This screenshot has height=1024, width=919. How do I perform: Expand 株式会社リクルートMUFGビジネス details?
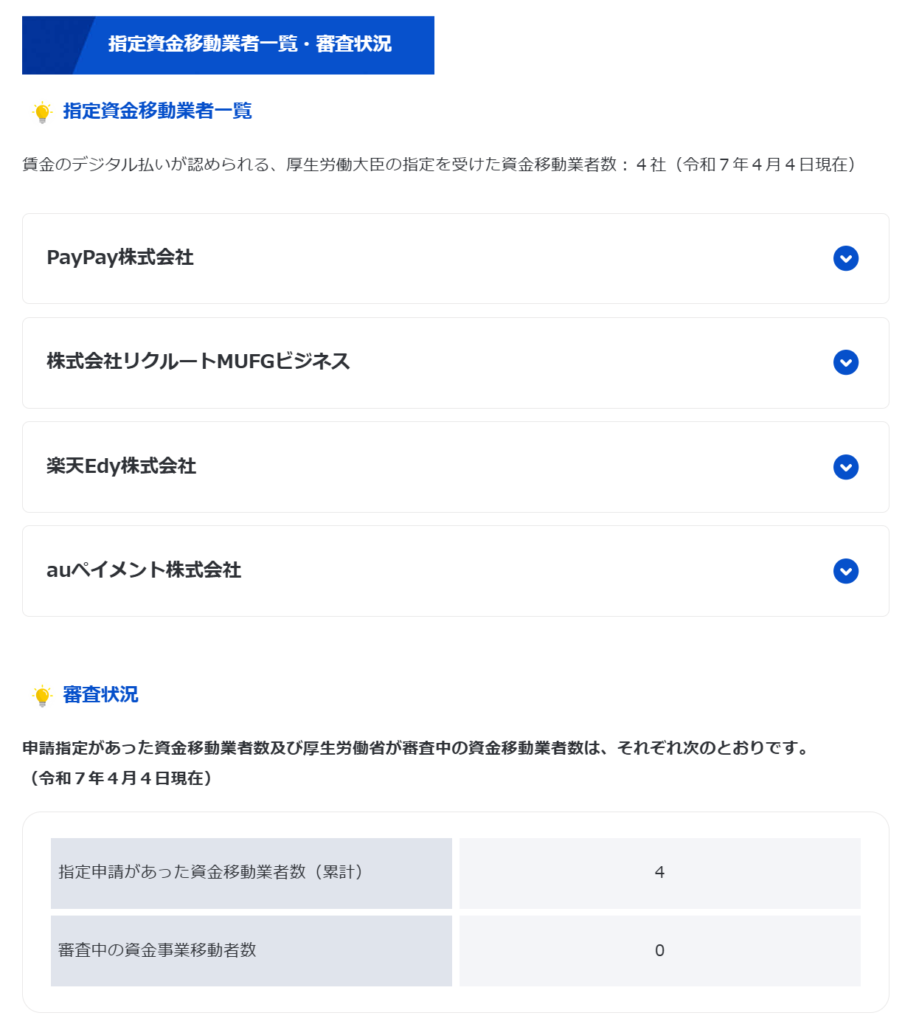click(845, 363)
